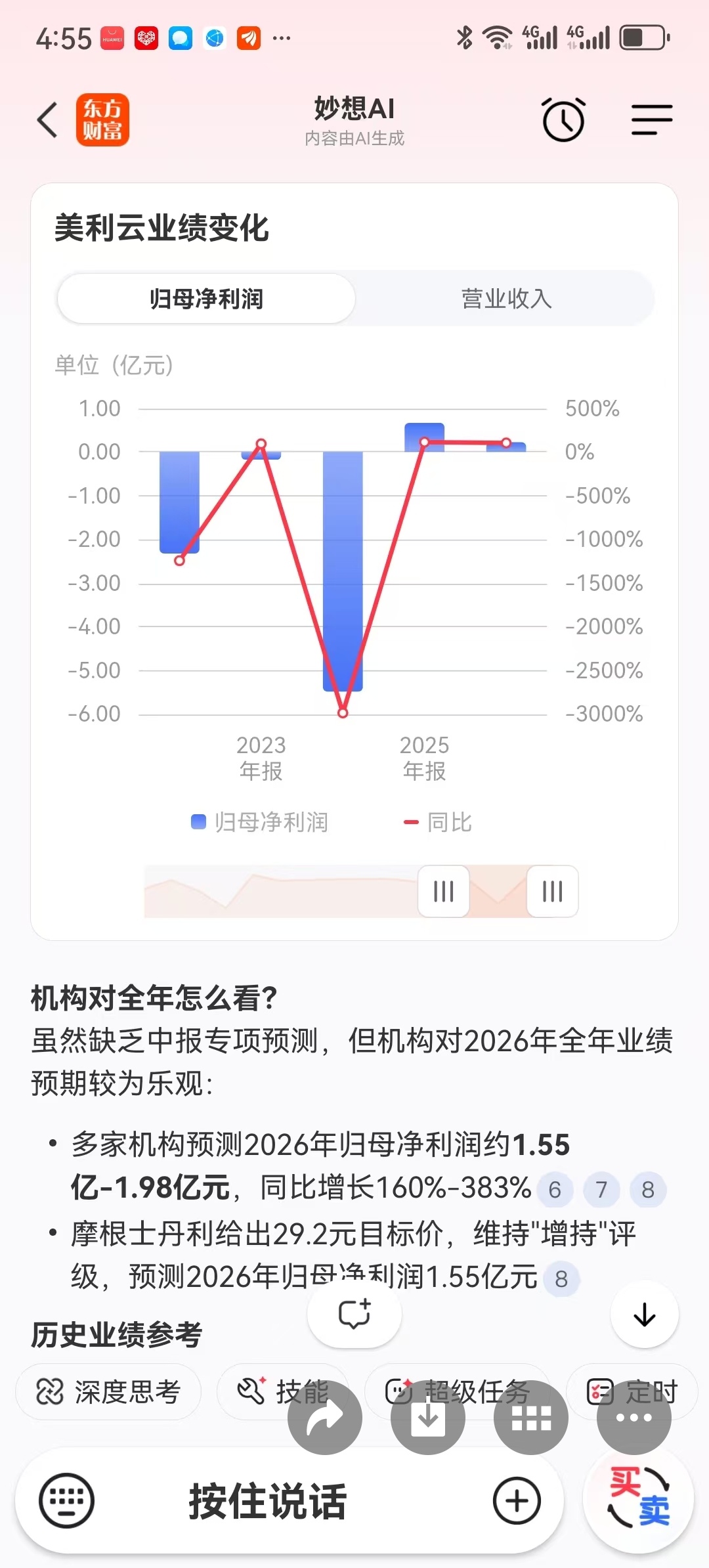Image resolution: width=709 pixels, height=1568 pixels.
Task: Tap the download floating button
Action: click(428, 1417)
